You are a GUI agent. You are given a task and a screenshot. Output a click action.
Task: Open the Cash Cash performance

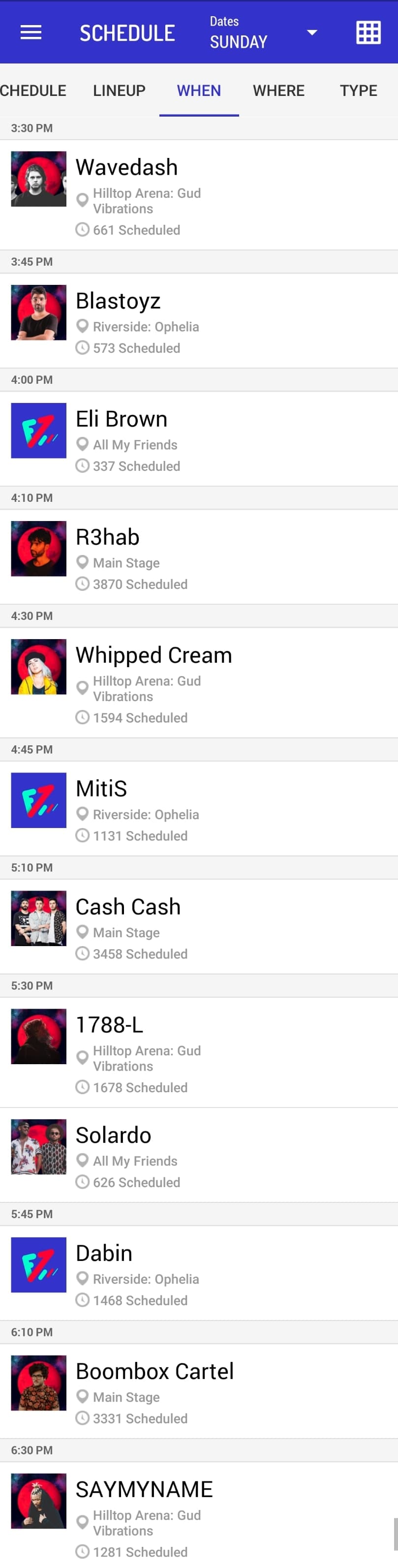[x=198, y=926]
